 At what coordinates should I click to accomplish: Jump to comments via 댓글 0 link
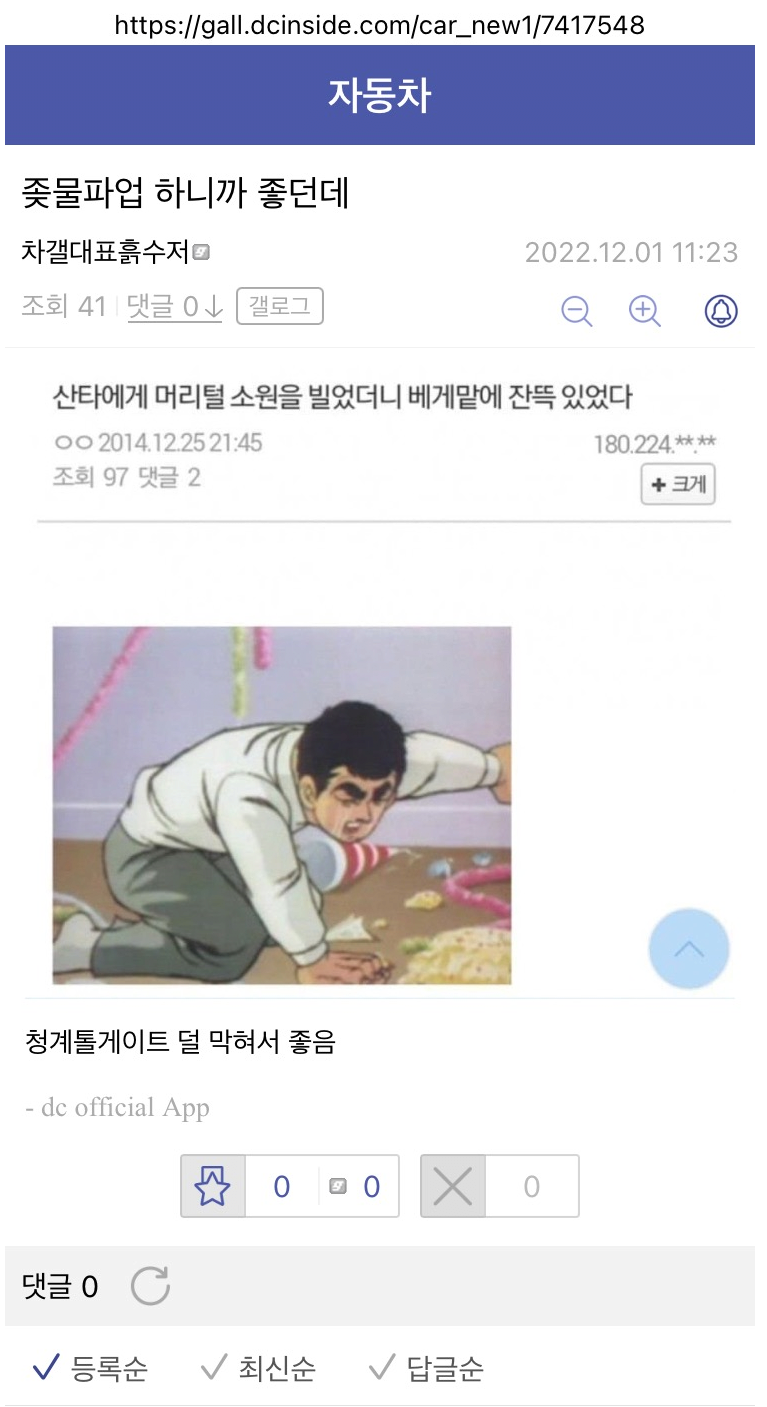tap(174, 308)
